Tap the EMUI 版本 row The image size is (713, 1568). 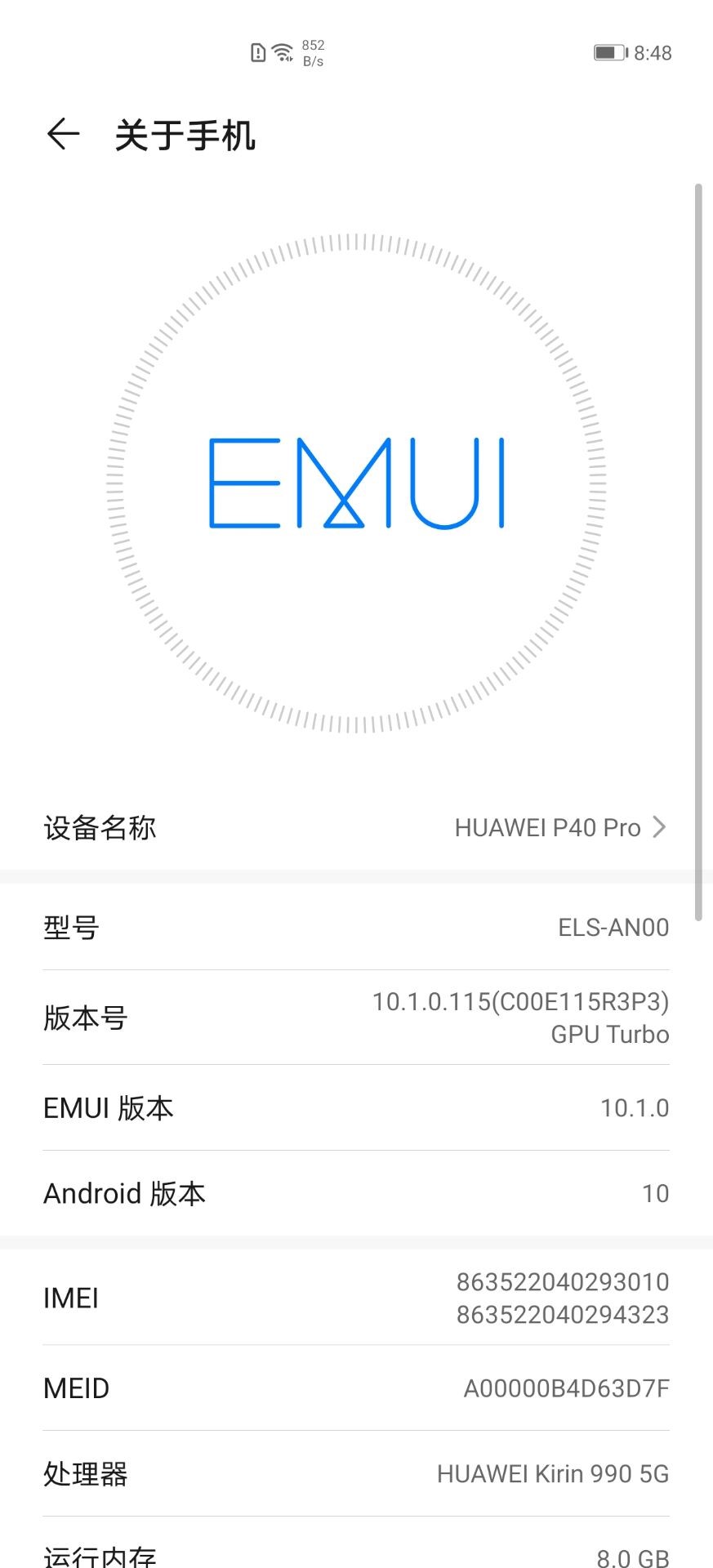click(x=356, y=1108)
